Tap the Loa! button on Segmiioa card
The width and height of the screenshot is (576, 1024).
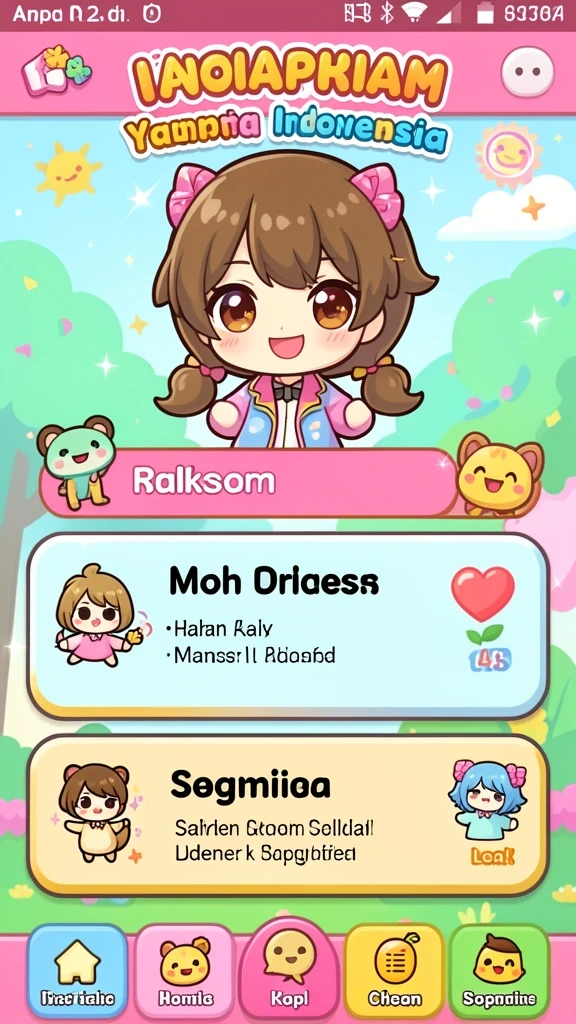pyautogui.click(x=493, y=856)
